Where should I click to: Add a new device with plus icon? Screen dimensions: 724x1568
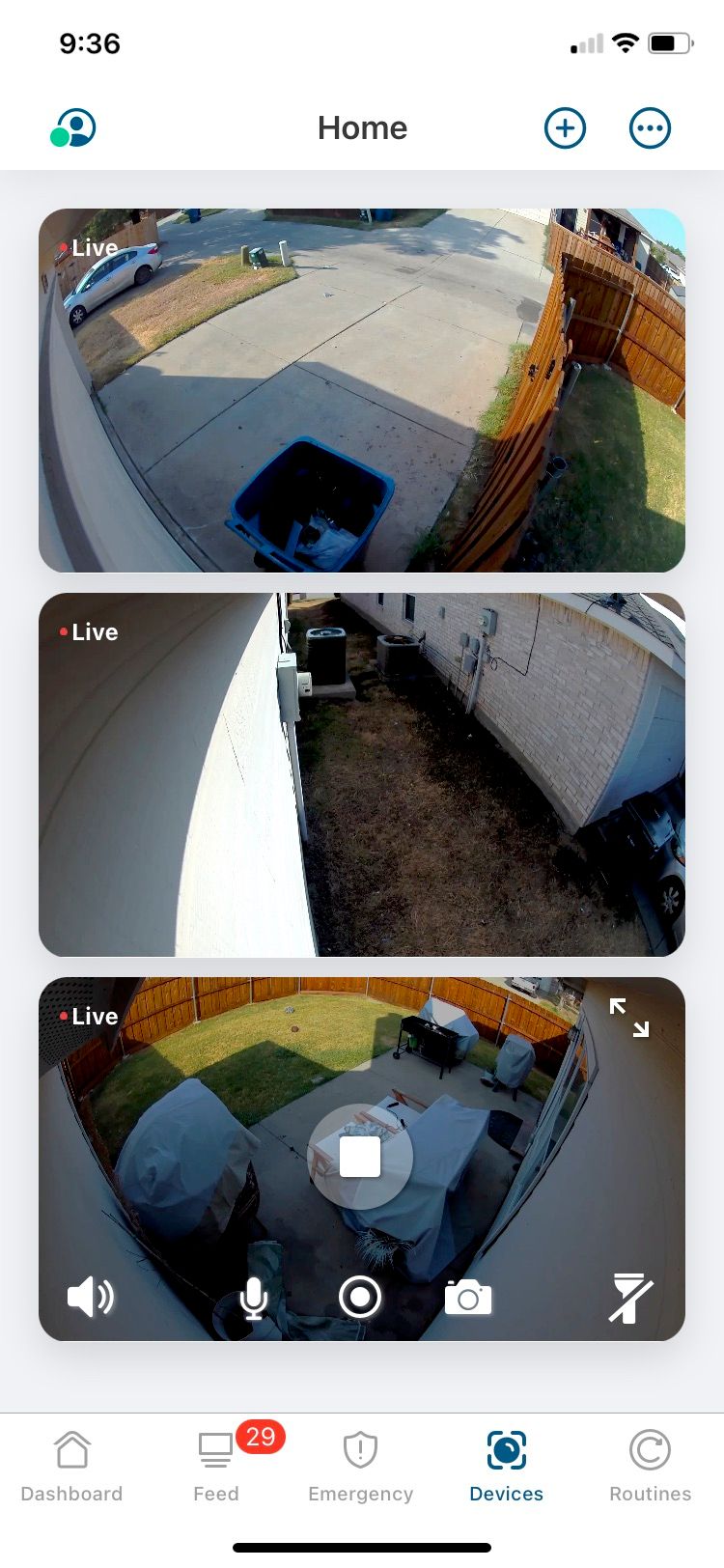(565, 127)
